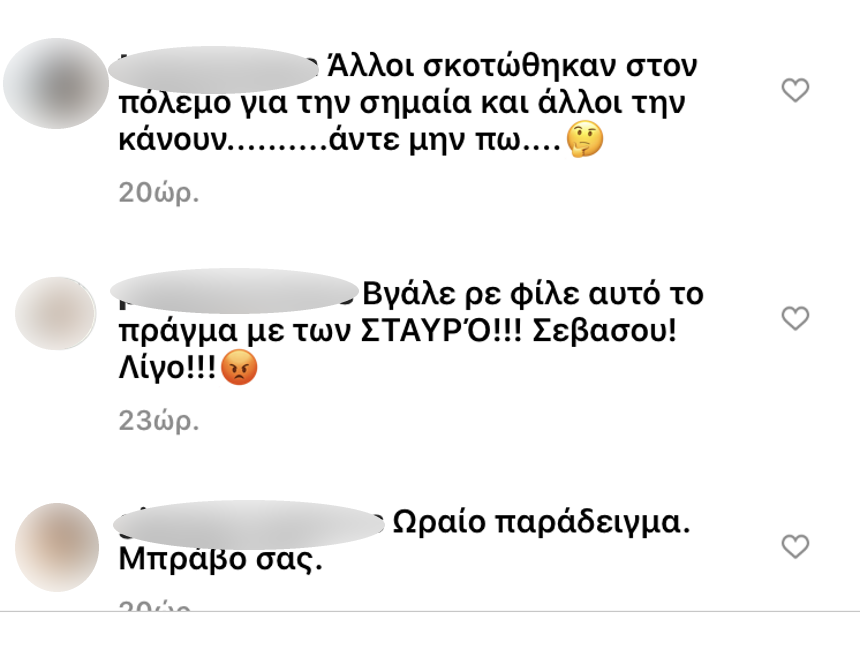Open username on the Άλλοι σκοτώθηκαν comment
The image size is (860, 650).
click(x=212, y=69)
